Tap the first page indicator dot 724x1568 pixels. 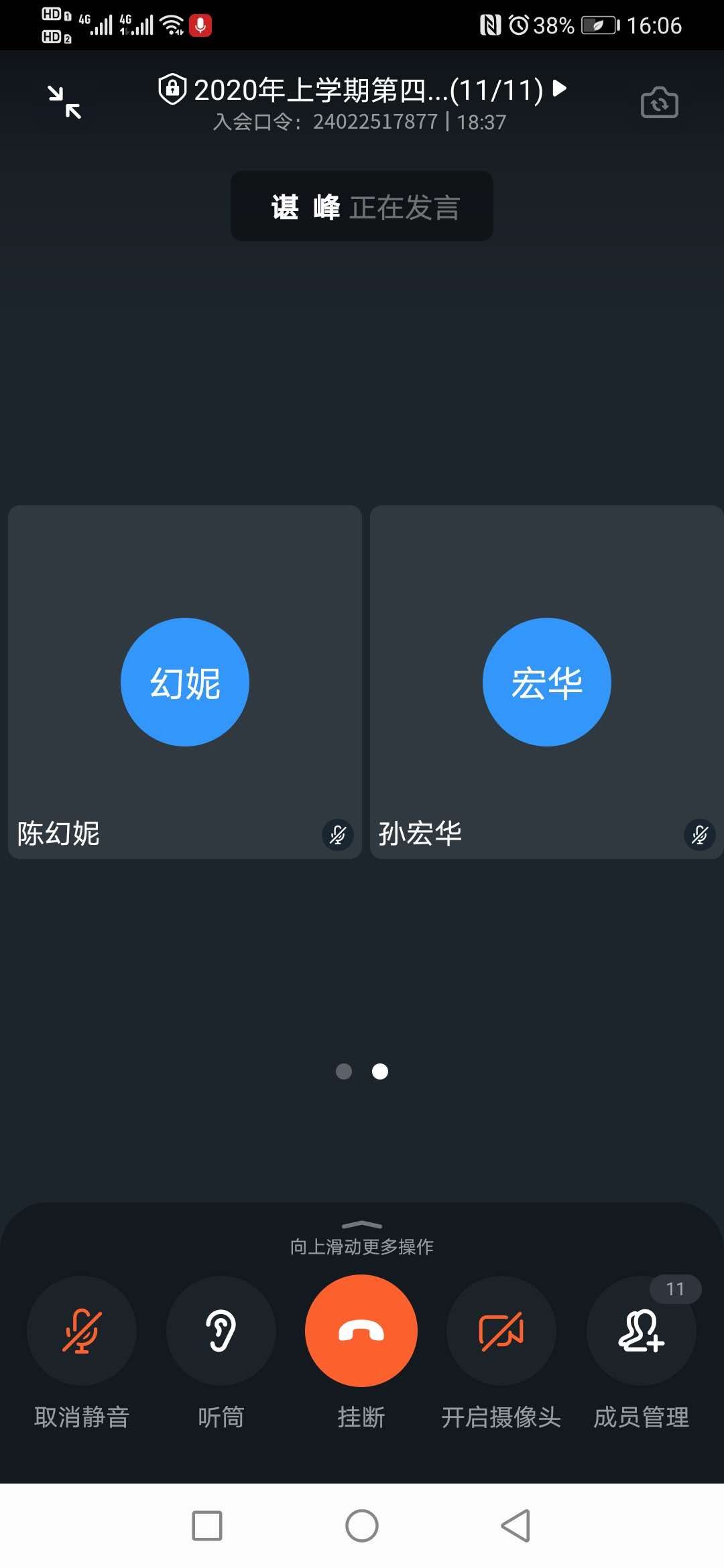(x=344, y=1072)
